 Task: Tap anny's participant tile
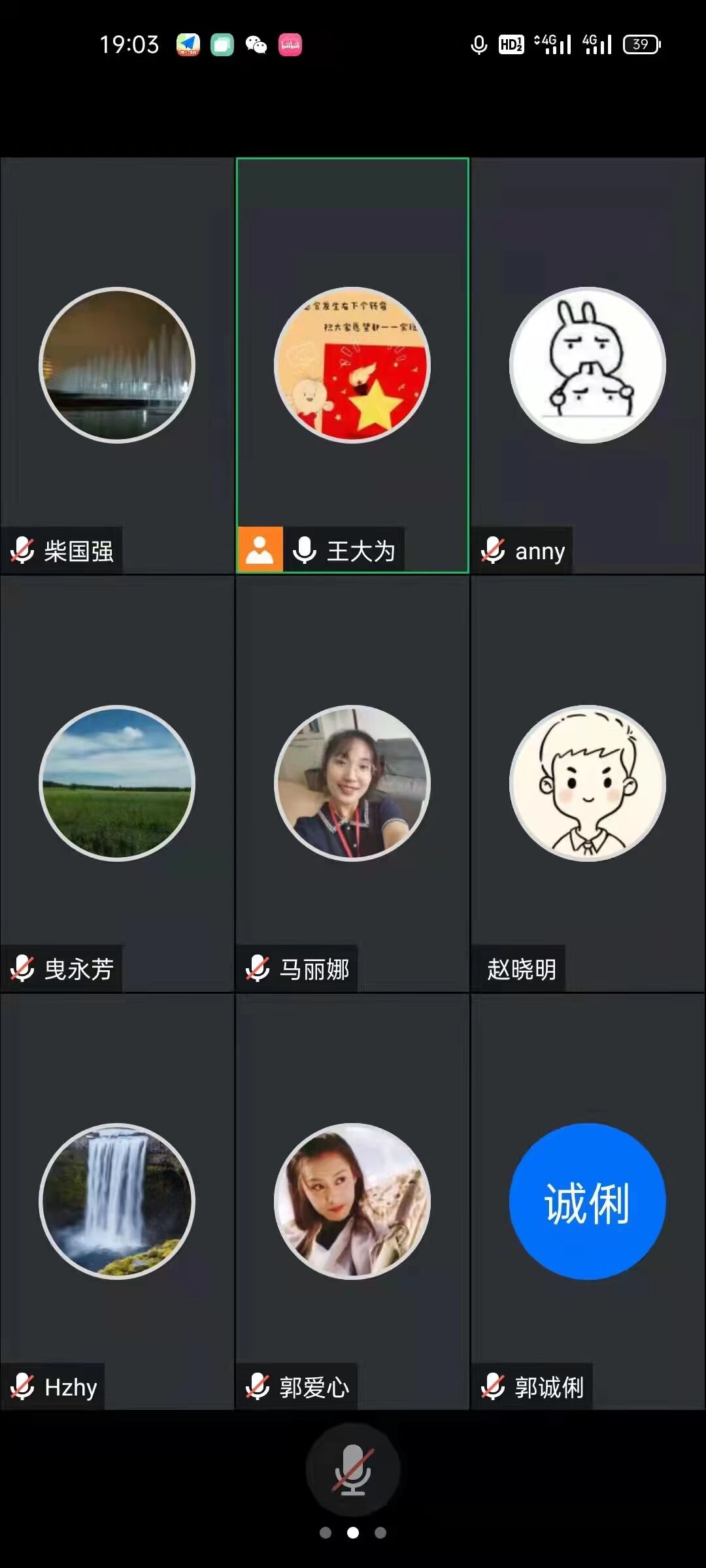coord(588,366)
